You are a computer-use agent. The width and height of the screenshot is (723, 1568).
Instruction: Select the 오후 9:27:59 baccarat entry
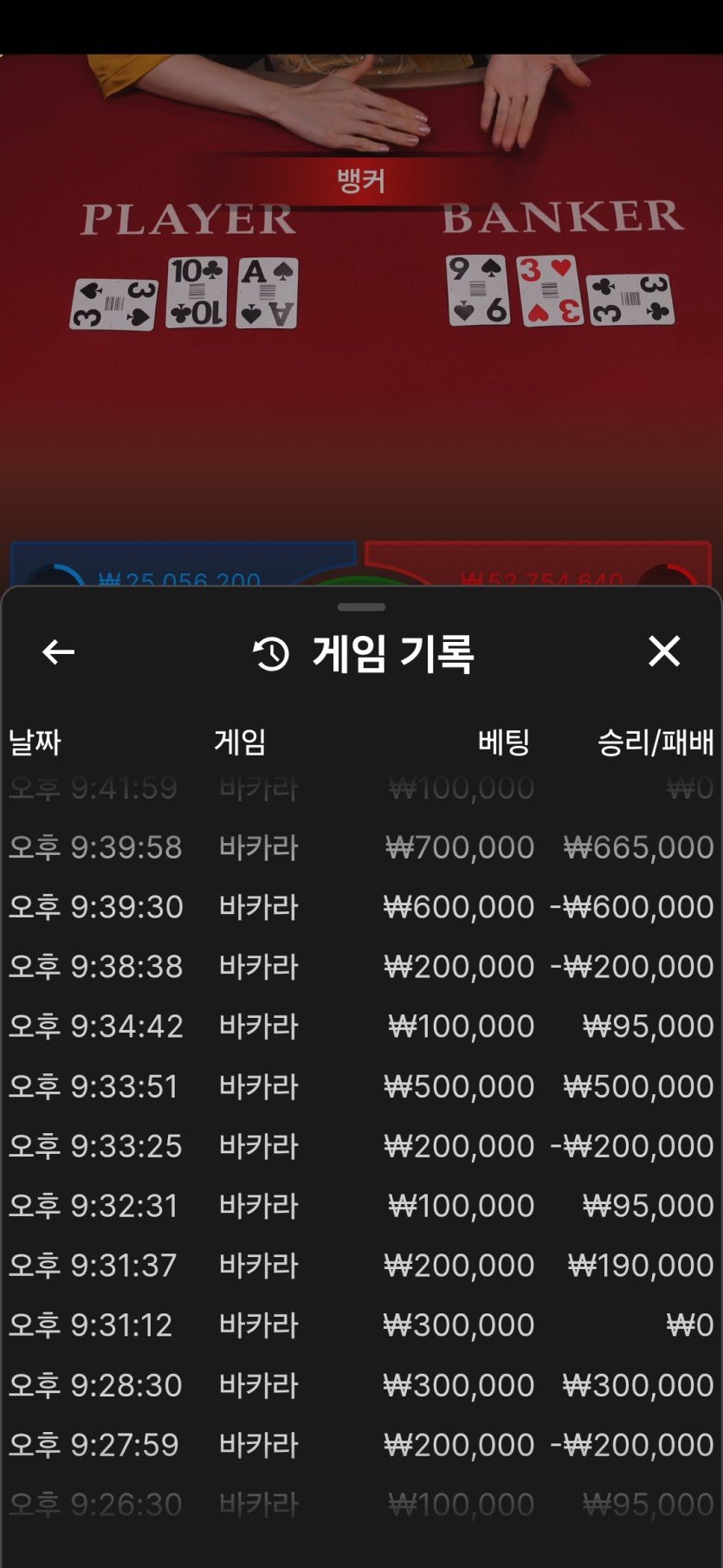[x=361, y=1445]
